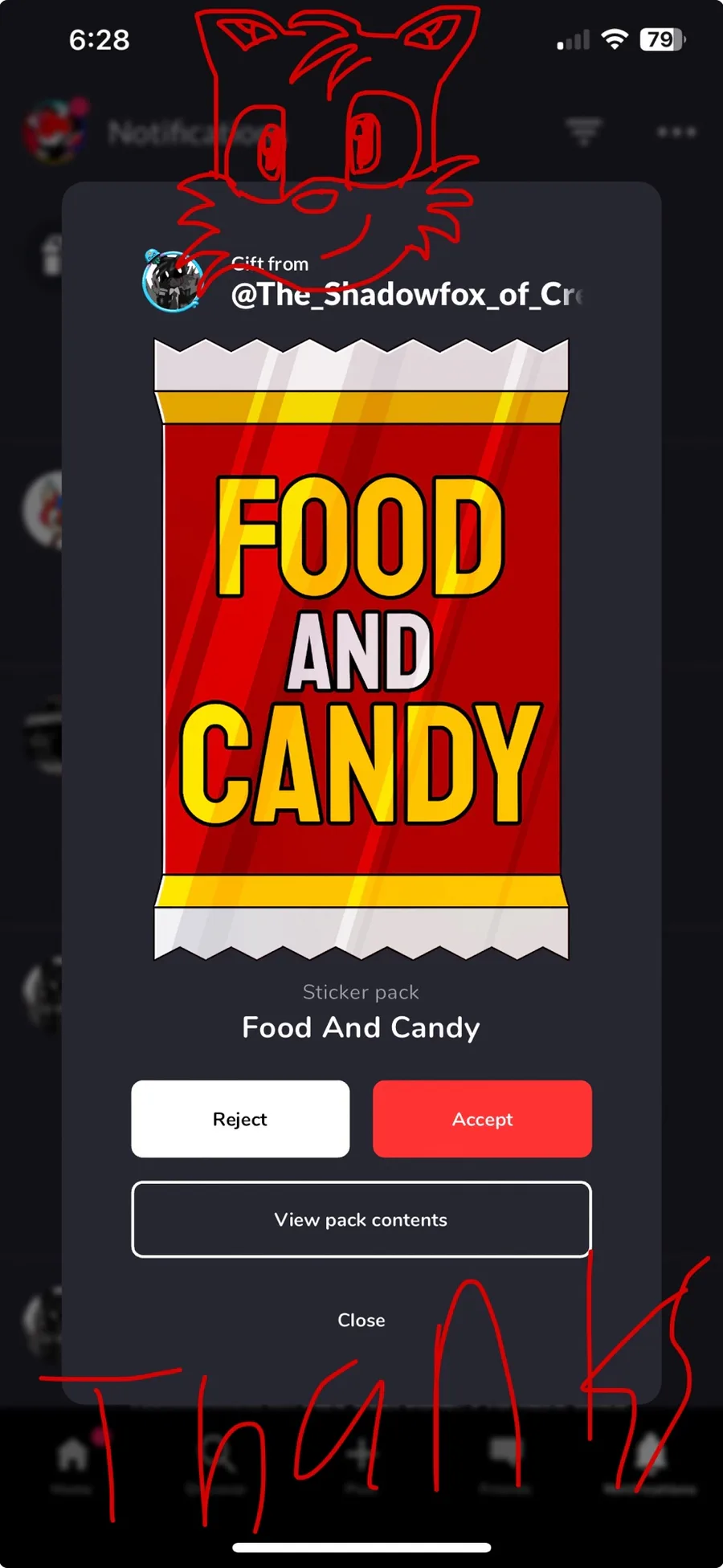Close the gift dialog
Viewport: 723px width, 1568px height.
361,1320
